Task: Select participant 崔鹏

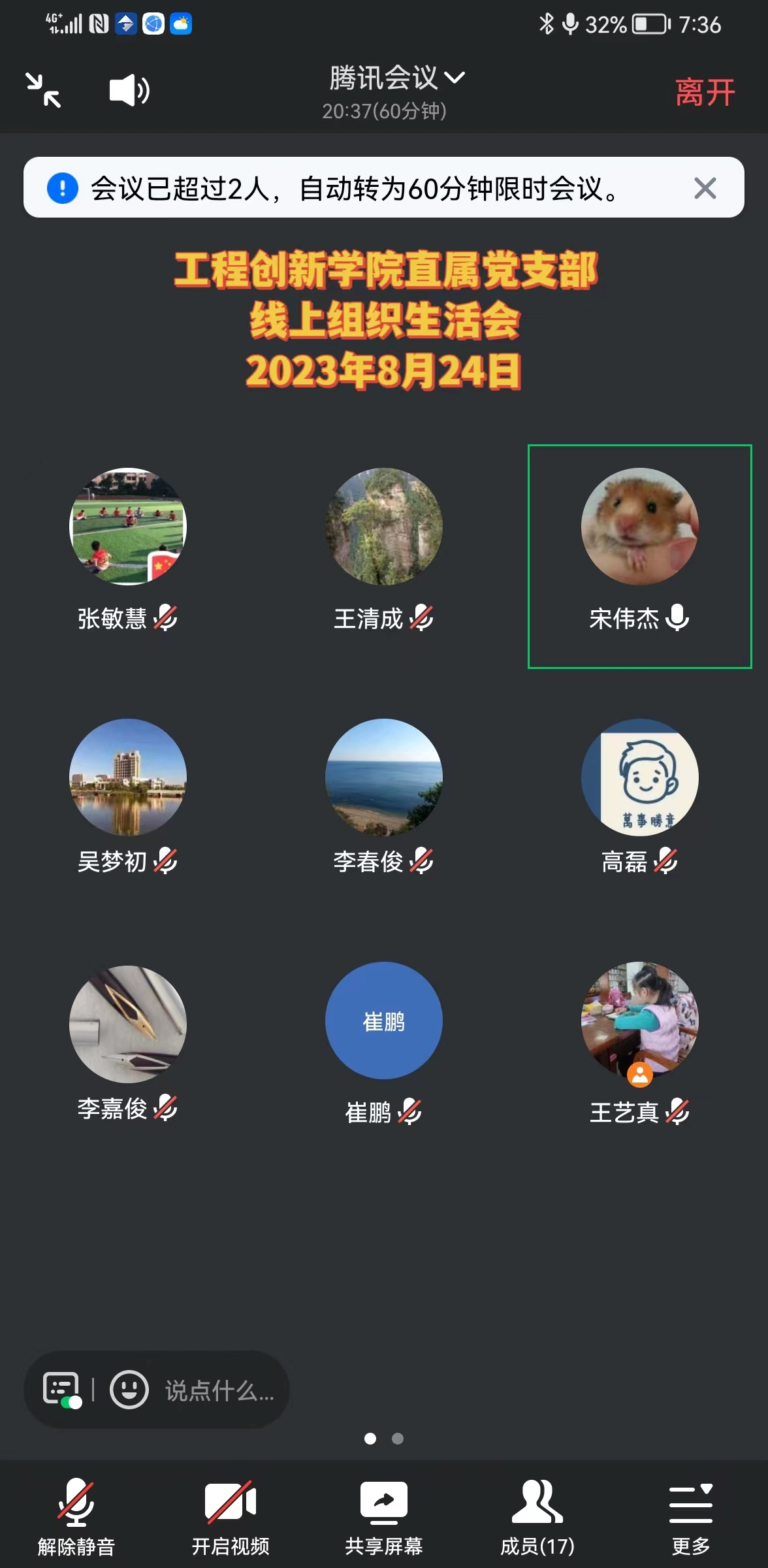Action: pyautogui.click(x=384, y=1021)
